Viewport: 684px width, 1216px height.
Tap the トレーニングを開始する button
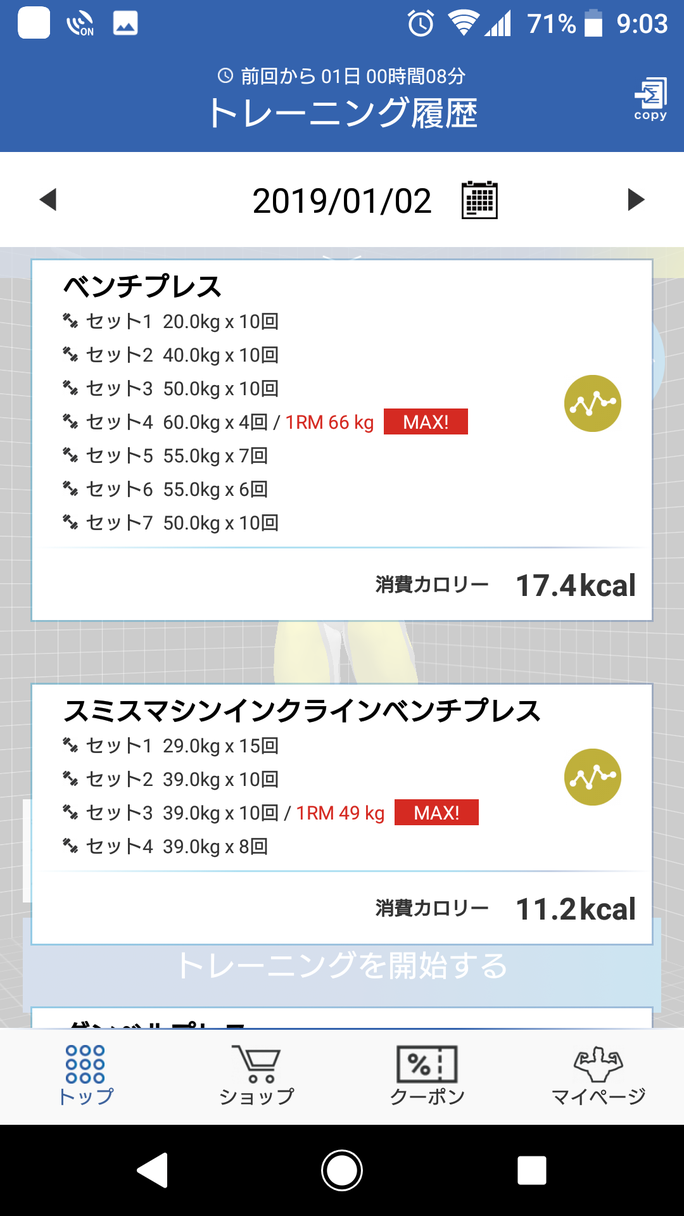tap(342, 966)
